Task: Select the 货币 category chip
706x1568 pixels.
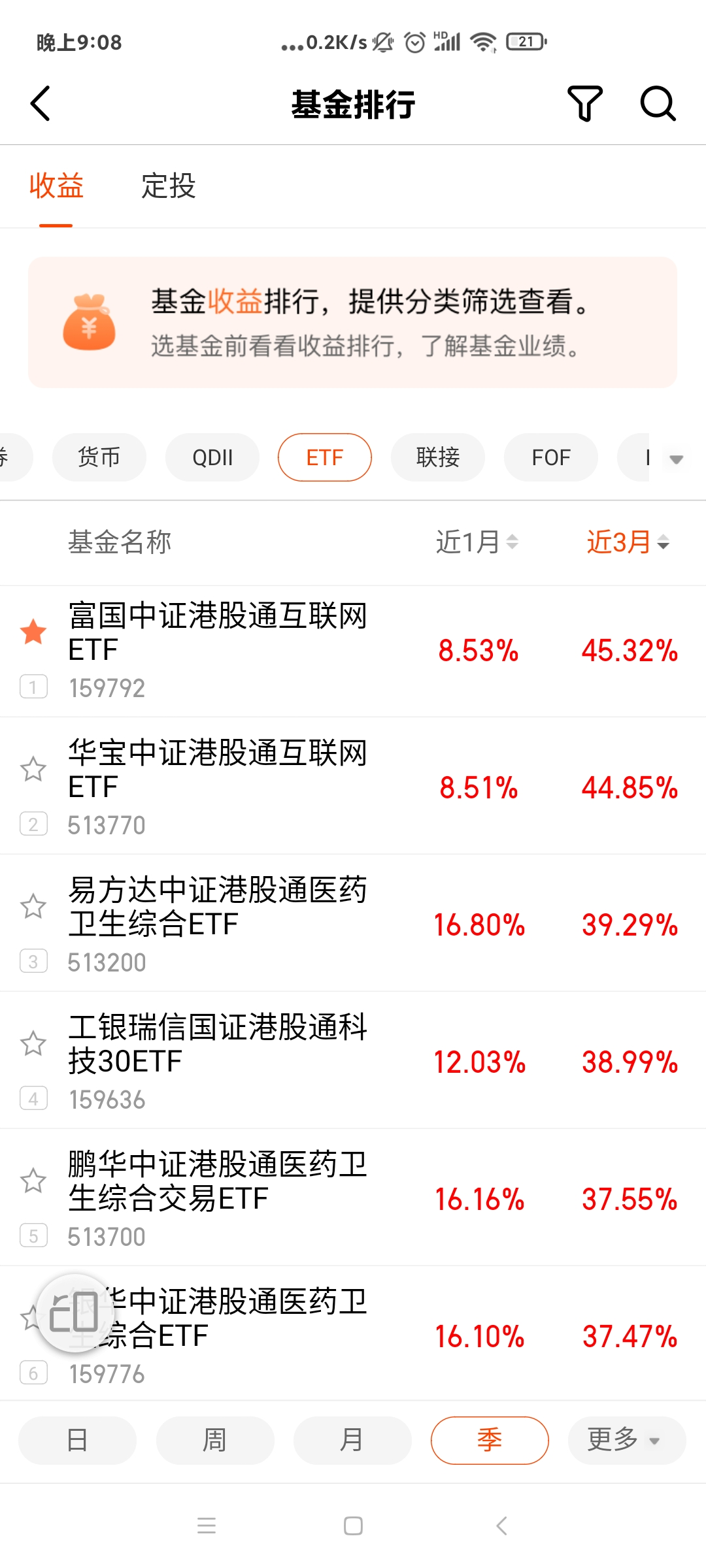Action: coord(99,457)
